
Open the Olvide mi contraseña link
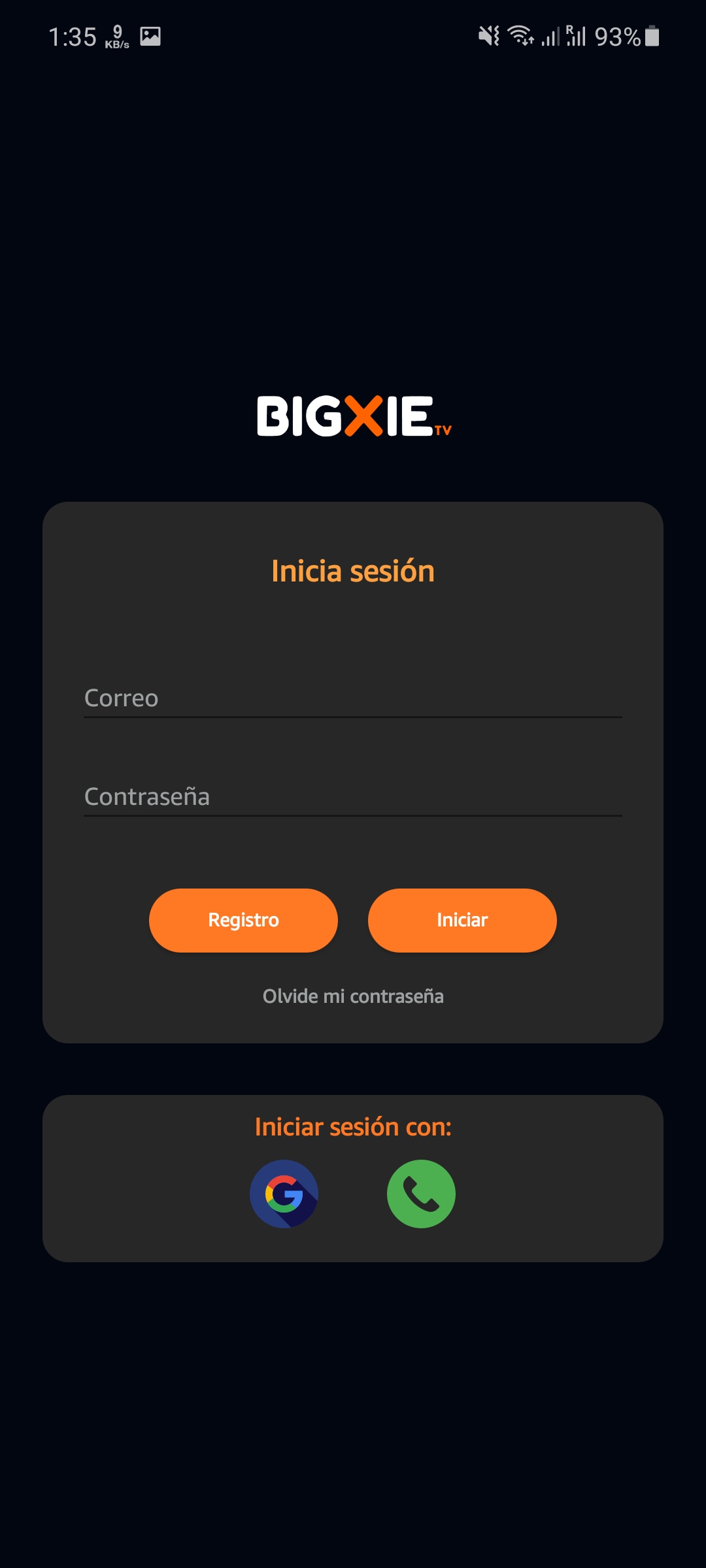[x=353, y=996]
